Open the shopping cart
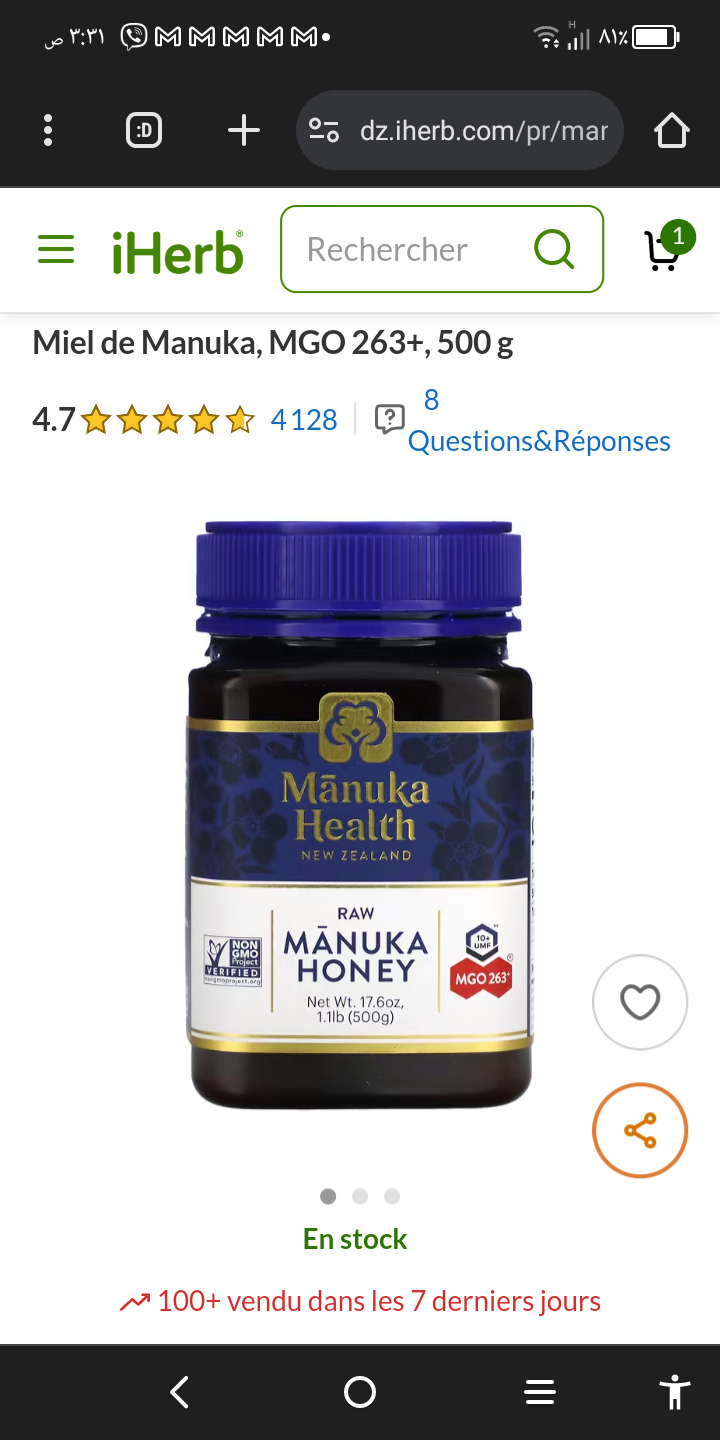This screenshot has width=720, height=1440. (x=664, y=250)
